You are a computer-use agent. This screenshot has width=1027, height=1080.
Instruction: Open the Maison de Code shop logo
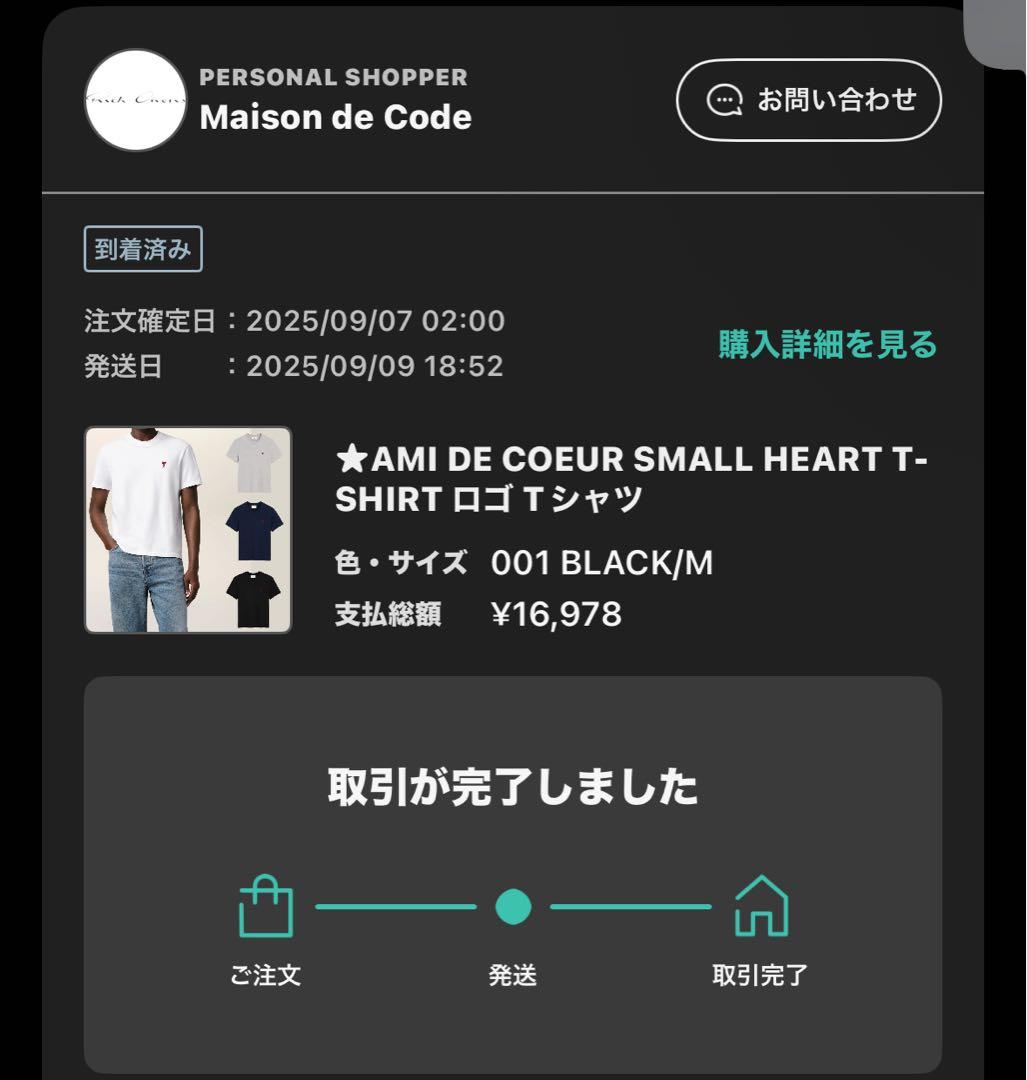click(x=135, y=99)
